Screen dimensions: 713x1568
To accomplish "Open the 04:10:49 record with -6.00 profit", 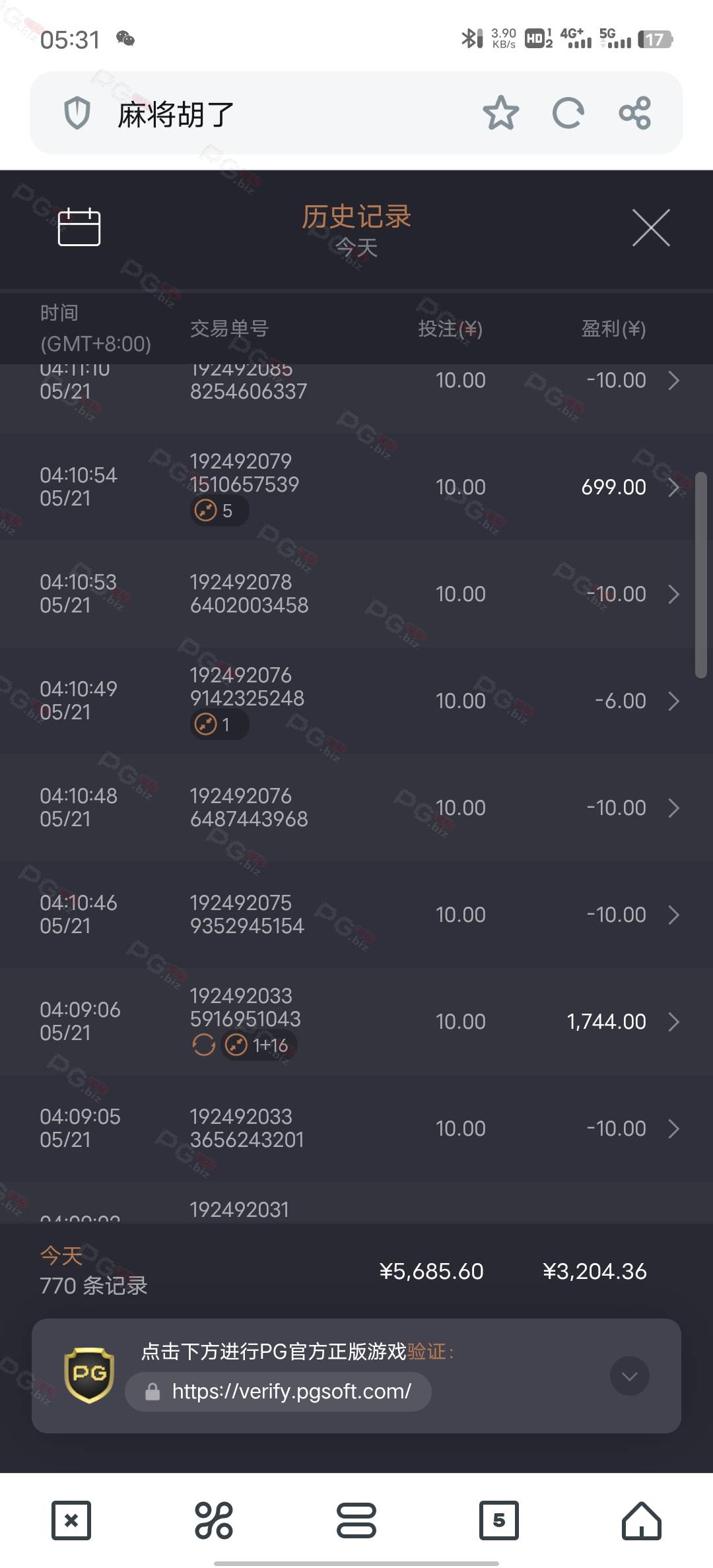I will tap(356, 701).
